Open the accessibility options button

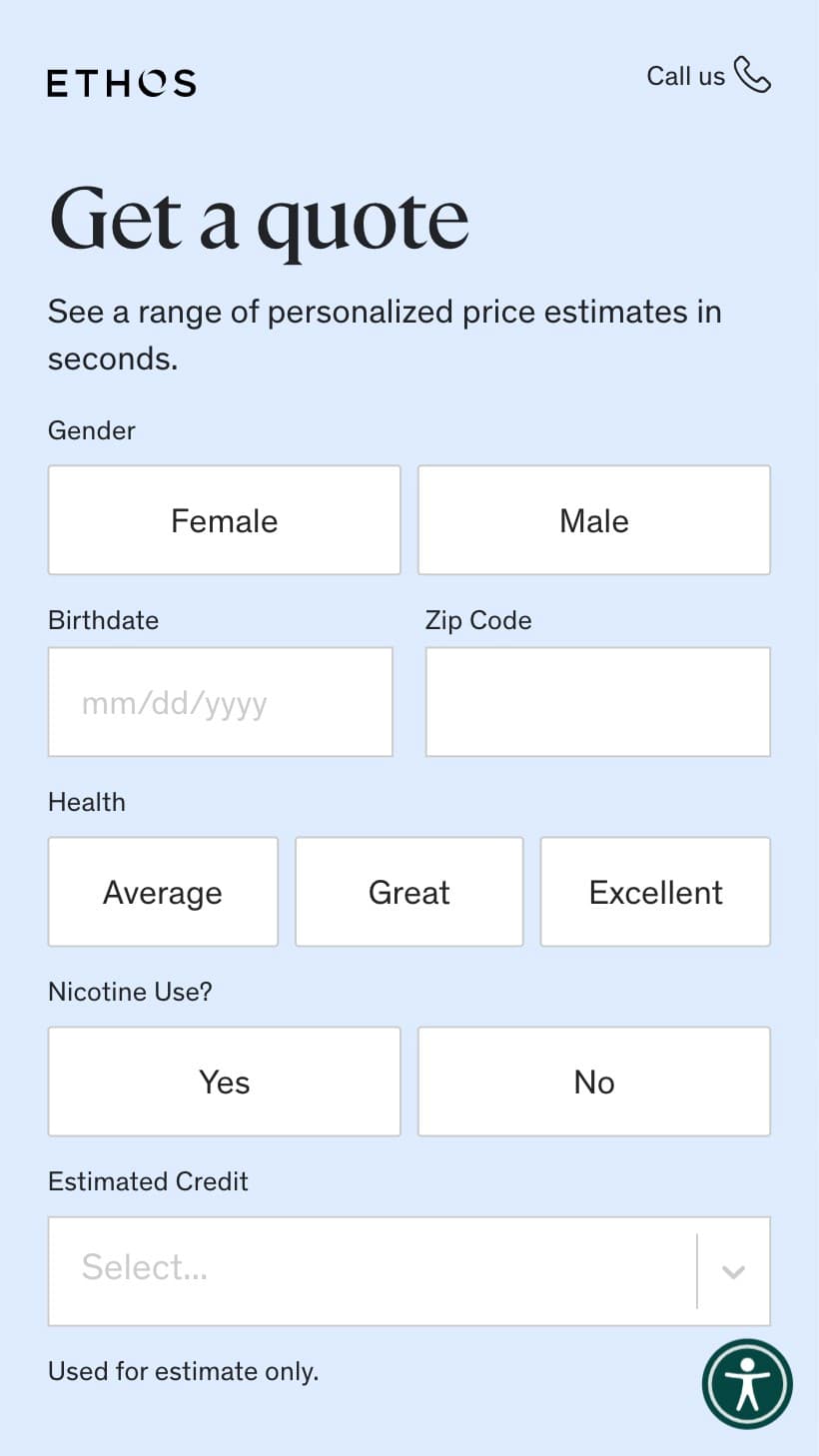point(747,1384)
